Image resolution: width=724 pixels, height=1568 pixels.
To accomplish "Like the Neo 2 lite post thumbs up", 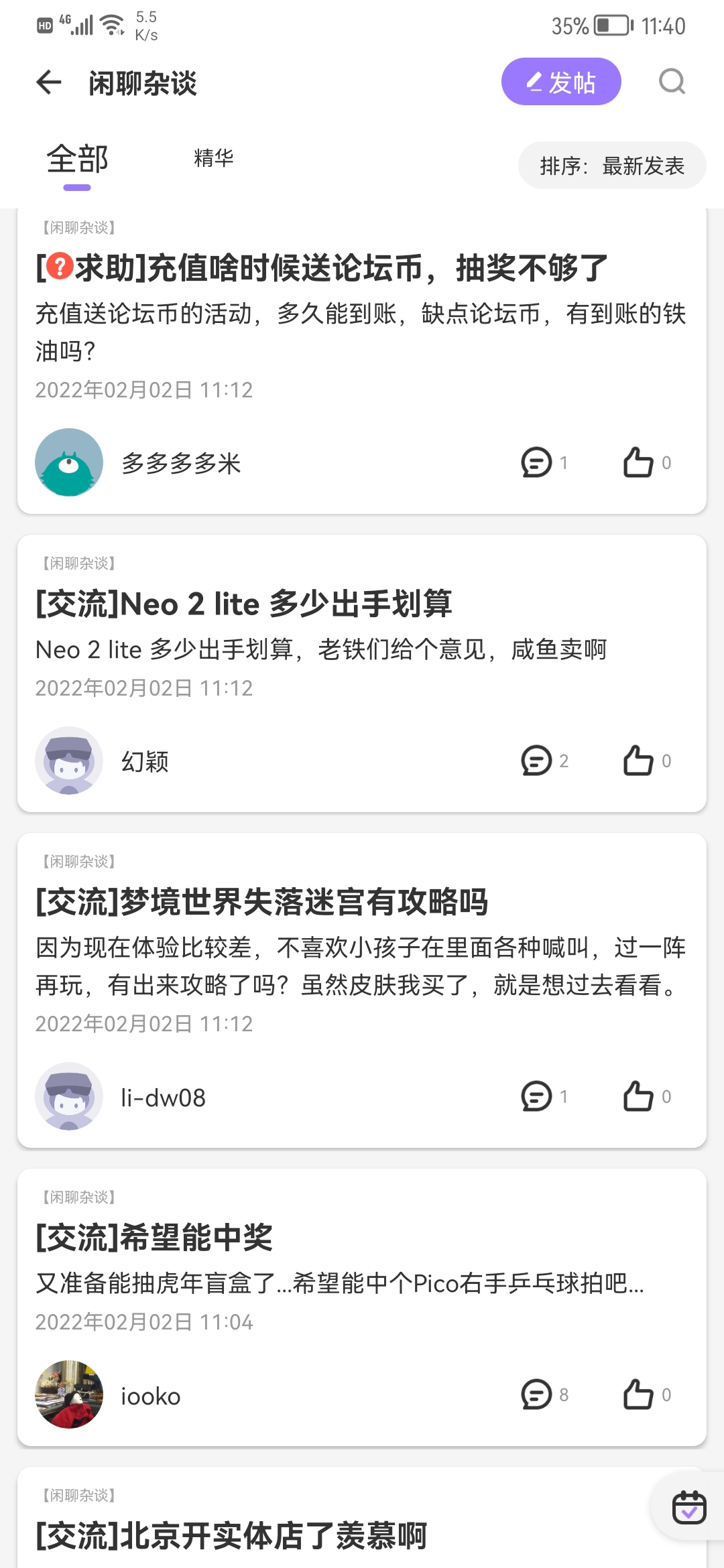I will tap(639, 761).
